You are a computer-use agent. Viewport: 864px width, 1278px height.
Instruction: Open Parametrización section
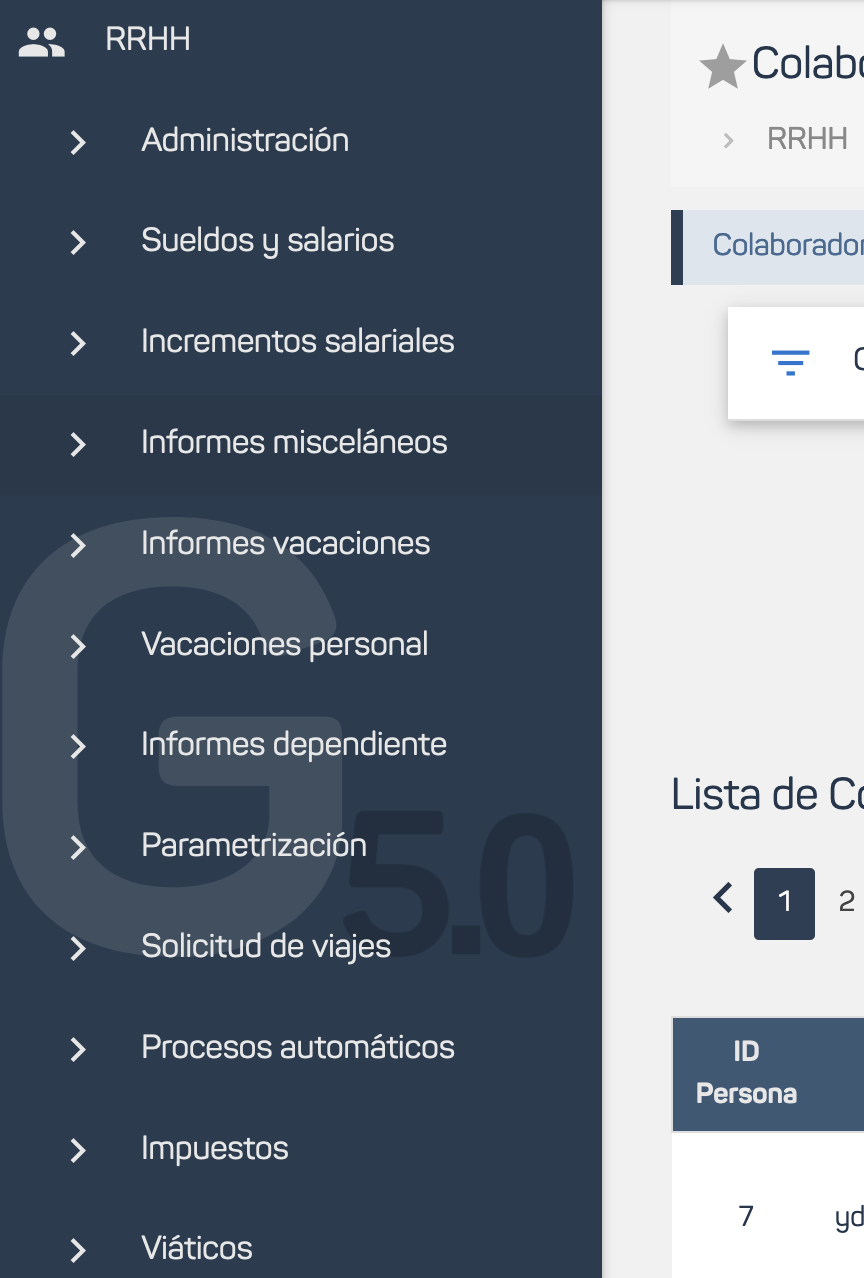(x=254, y=846)
